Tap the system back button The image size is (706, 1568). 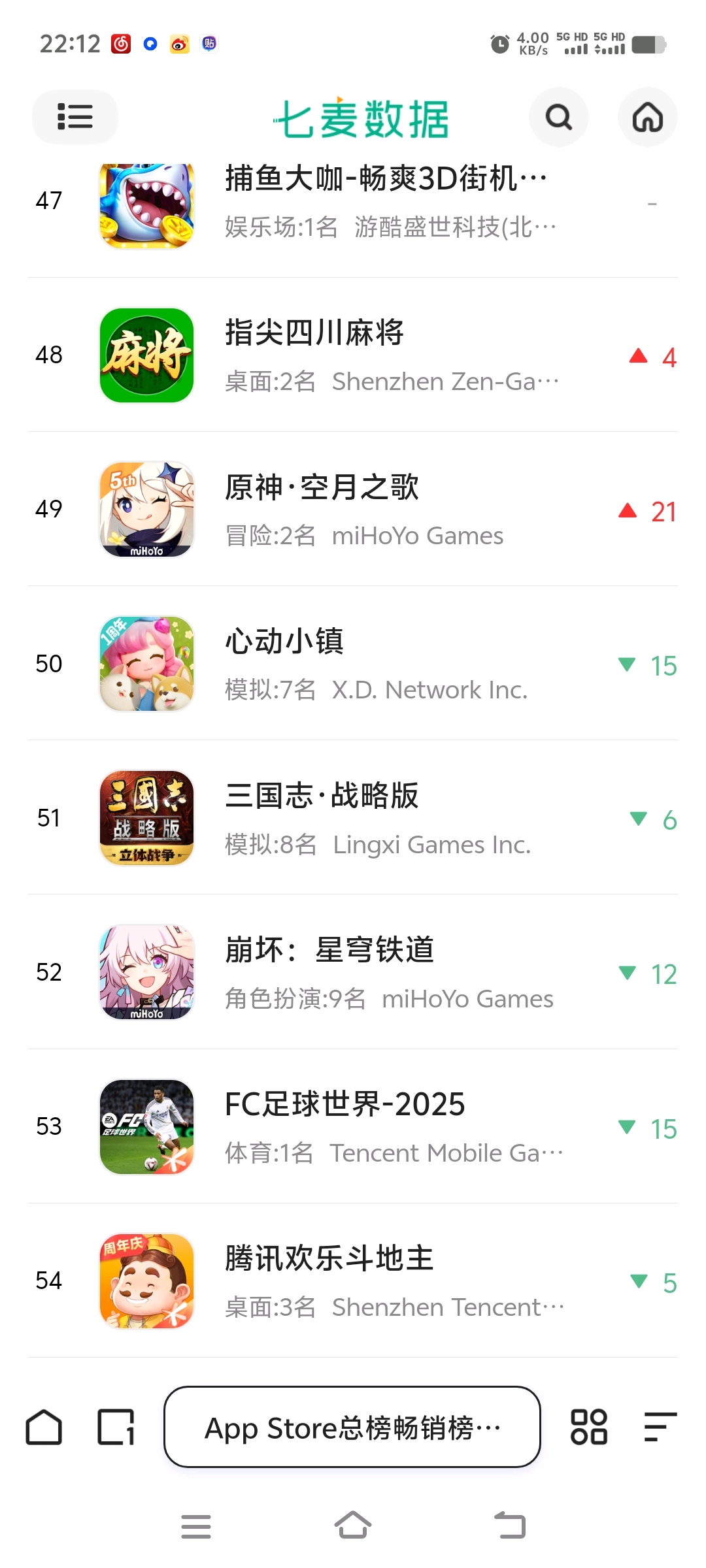click(x=510, y=1526)
